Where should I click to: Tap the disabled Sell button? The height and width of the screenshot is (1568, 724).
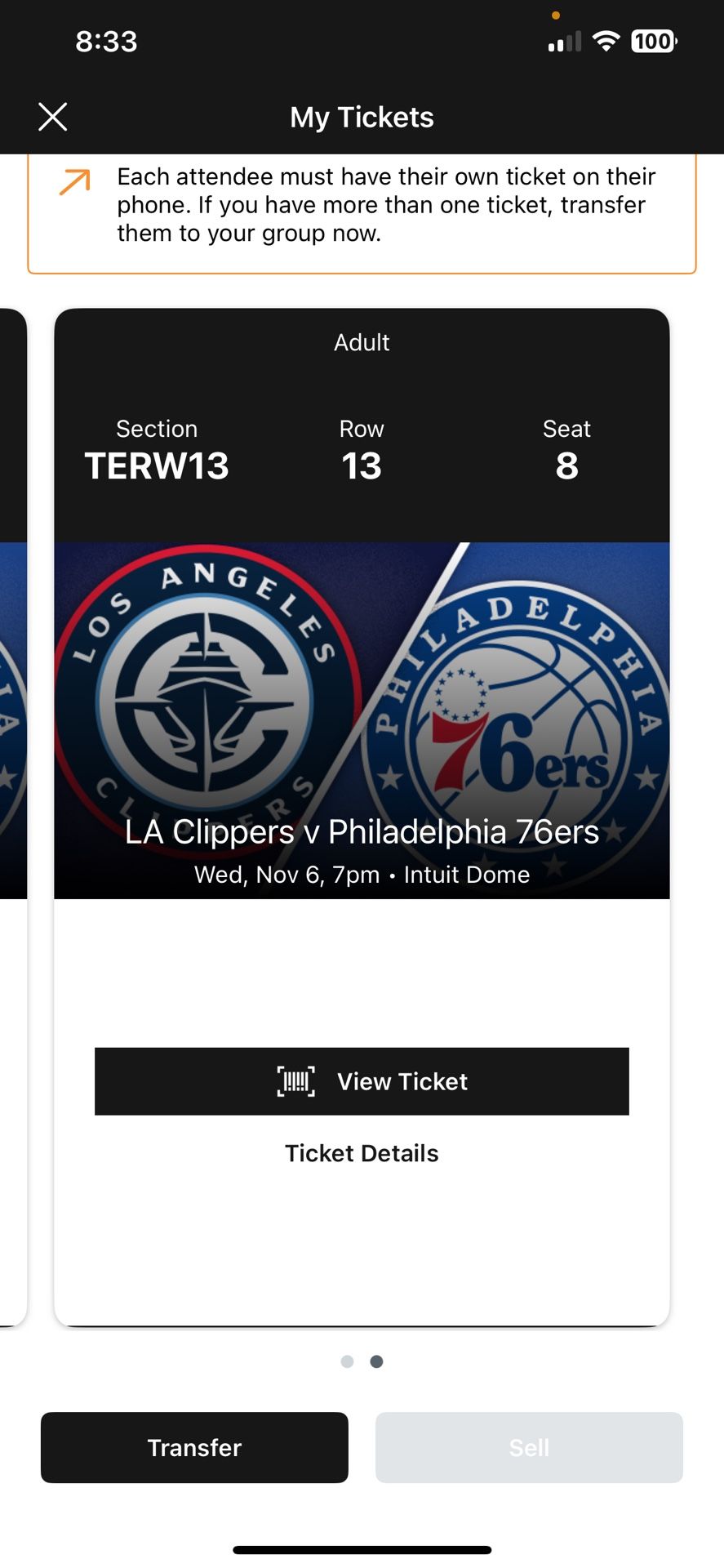click(x=529, y=1447)
